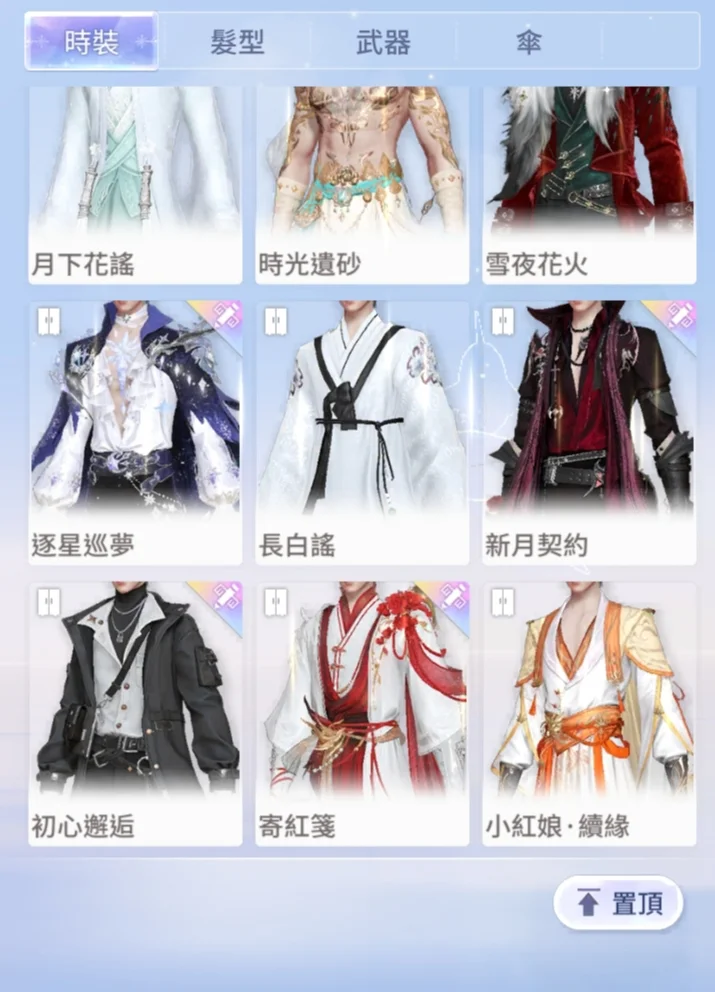Tap the 置頂 back-to-top button
This screenshot has height=992, width=715.
tap(618, 903)
